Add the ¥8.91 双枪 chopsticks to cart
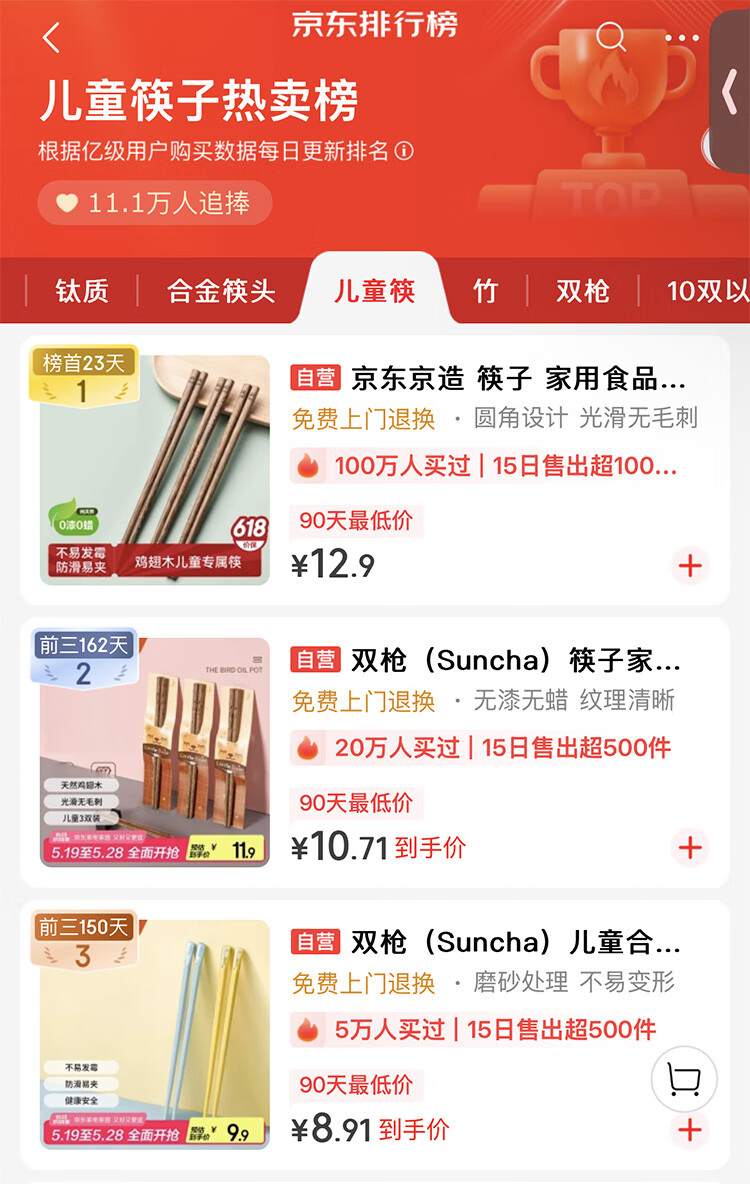This screenshot has height=1184, width=750. 690,1131
